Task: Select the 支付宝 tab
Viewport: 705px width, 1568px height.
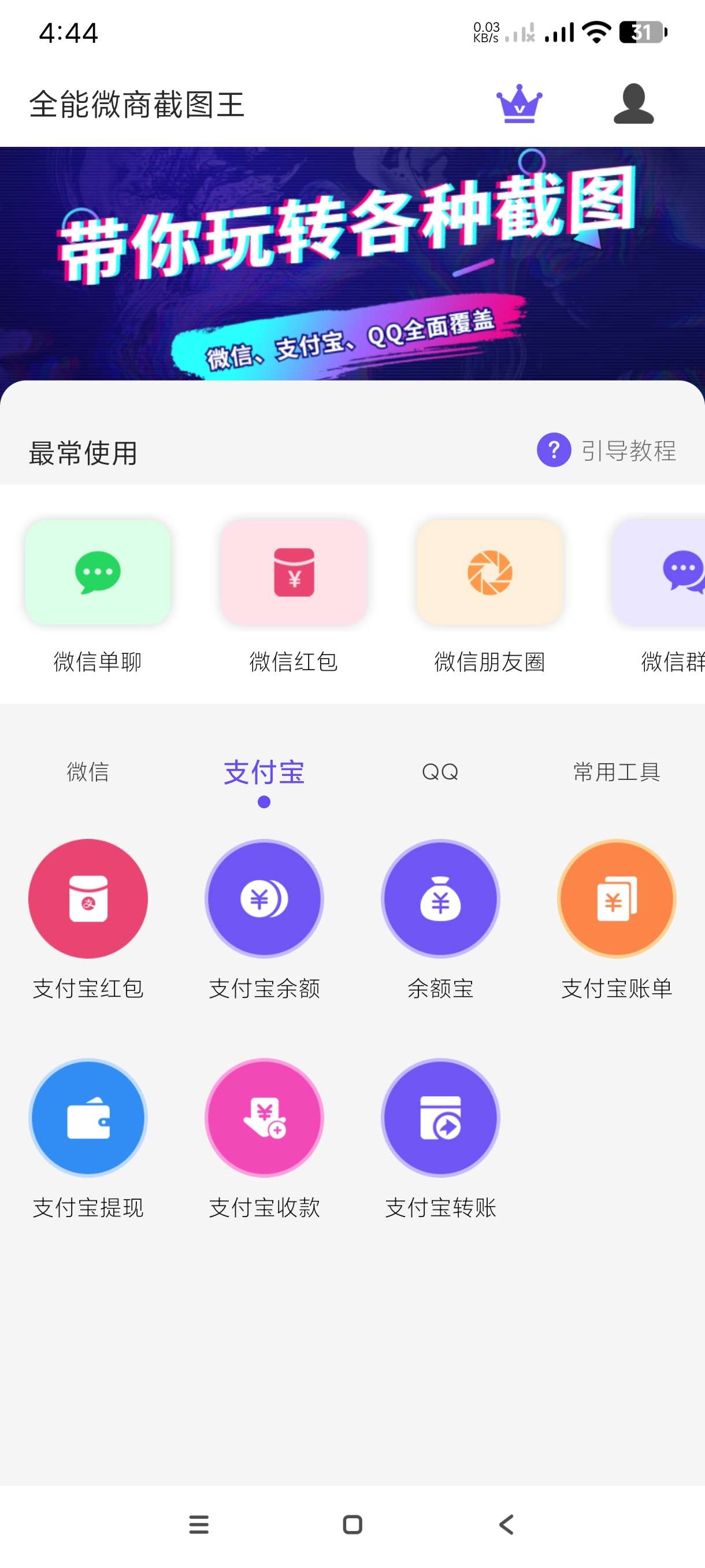Action: point(264,773)
